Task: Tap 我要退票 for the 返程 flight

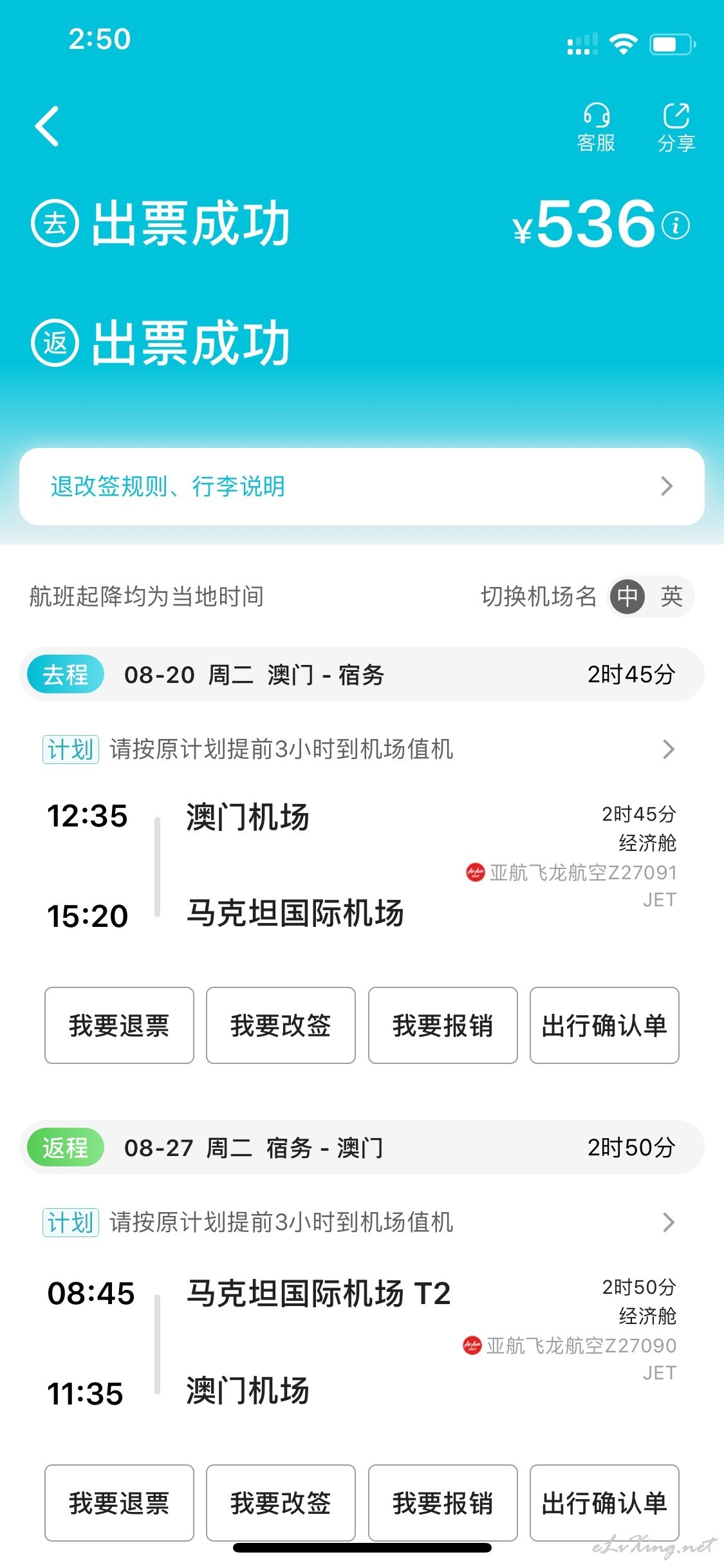Action: [x=119, y=1503]
